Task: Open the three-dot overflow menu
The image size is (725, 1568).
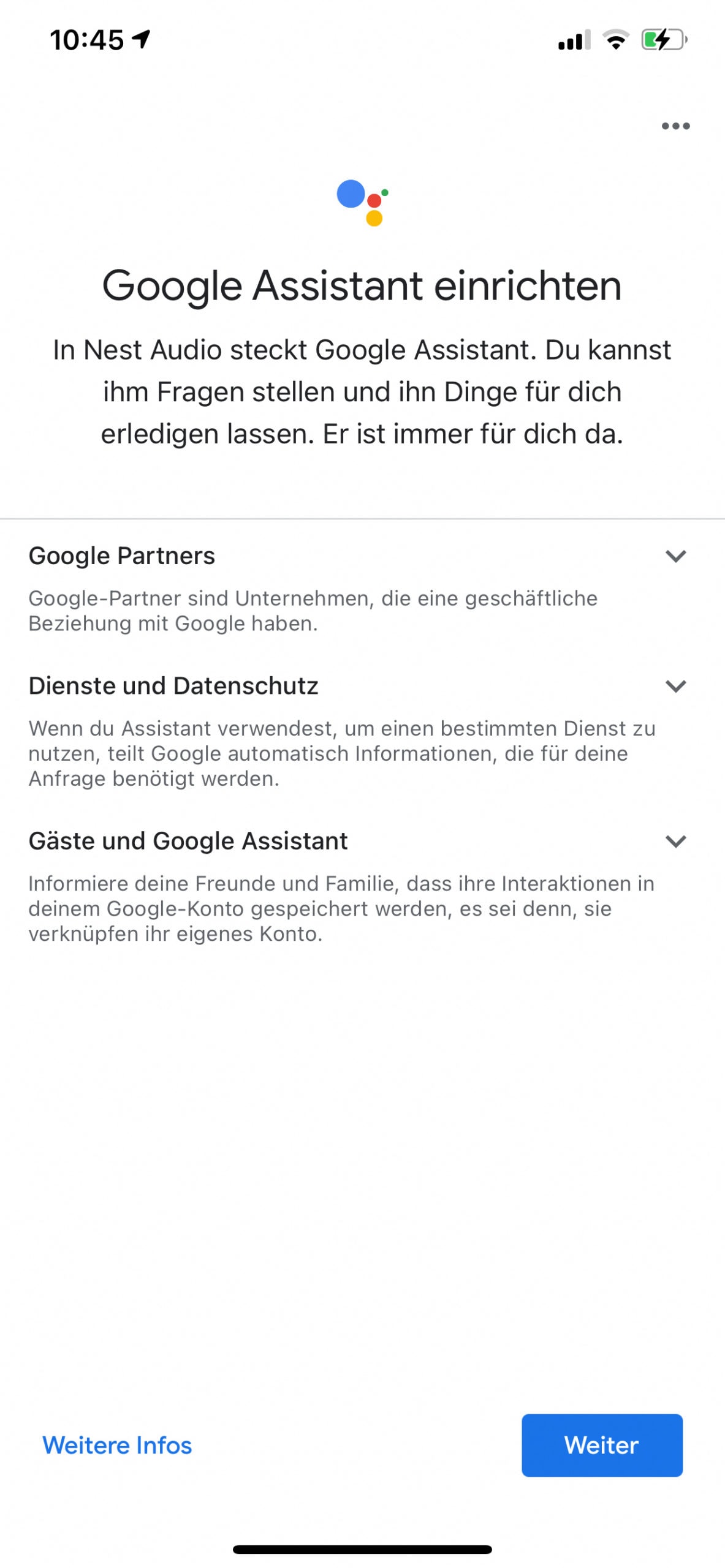Action: pos(675,126)
